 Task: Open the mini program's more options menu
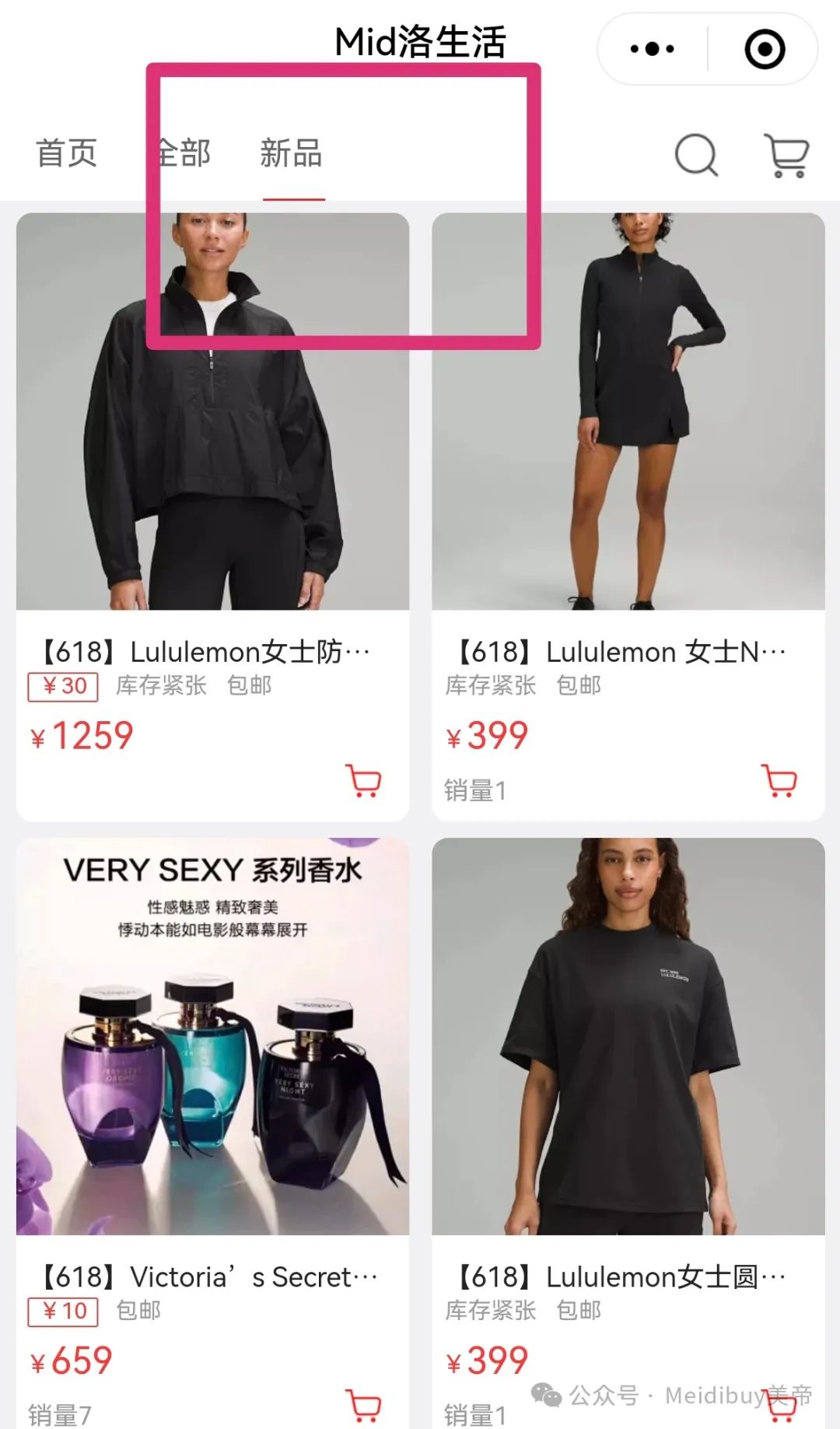(652, 49)
